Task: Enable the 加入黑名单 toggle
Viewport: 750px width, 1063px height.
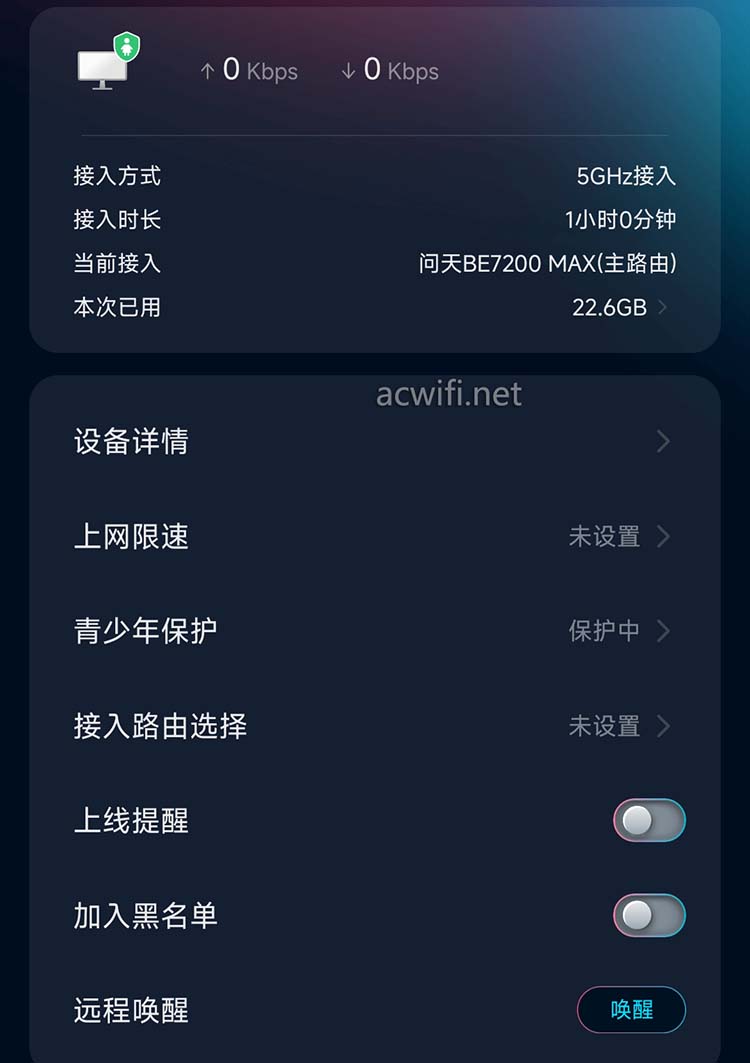Action: (649, 915)
